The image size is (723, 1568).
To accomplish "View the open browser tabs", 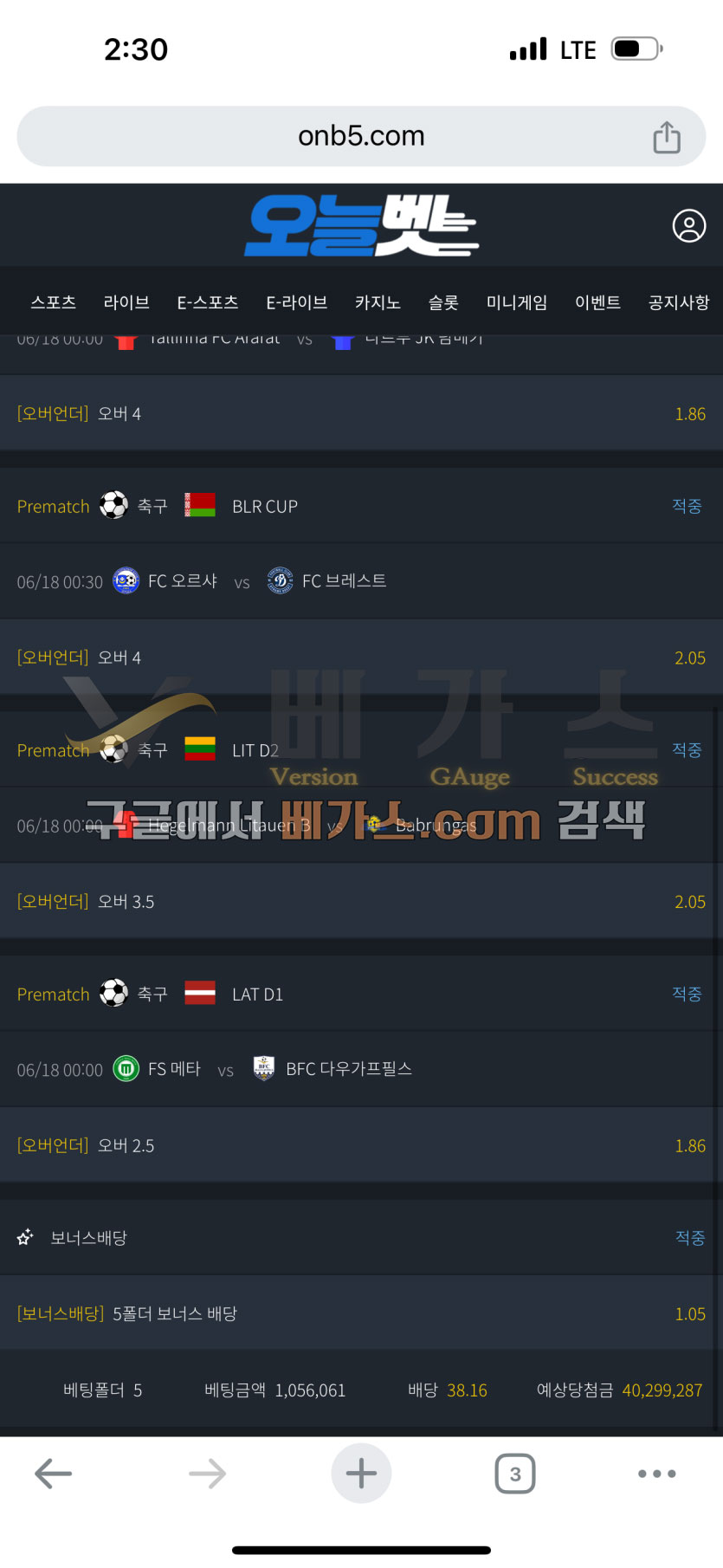I will point(515,1474).
